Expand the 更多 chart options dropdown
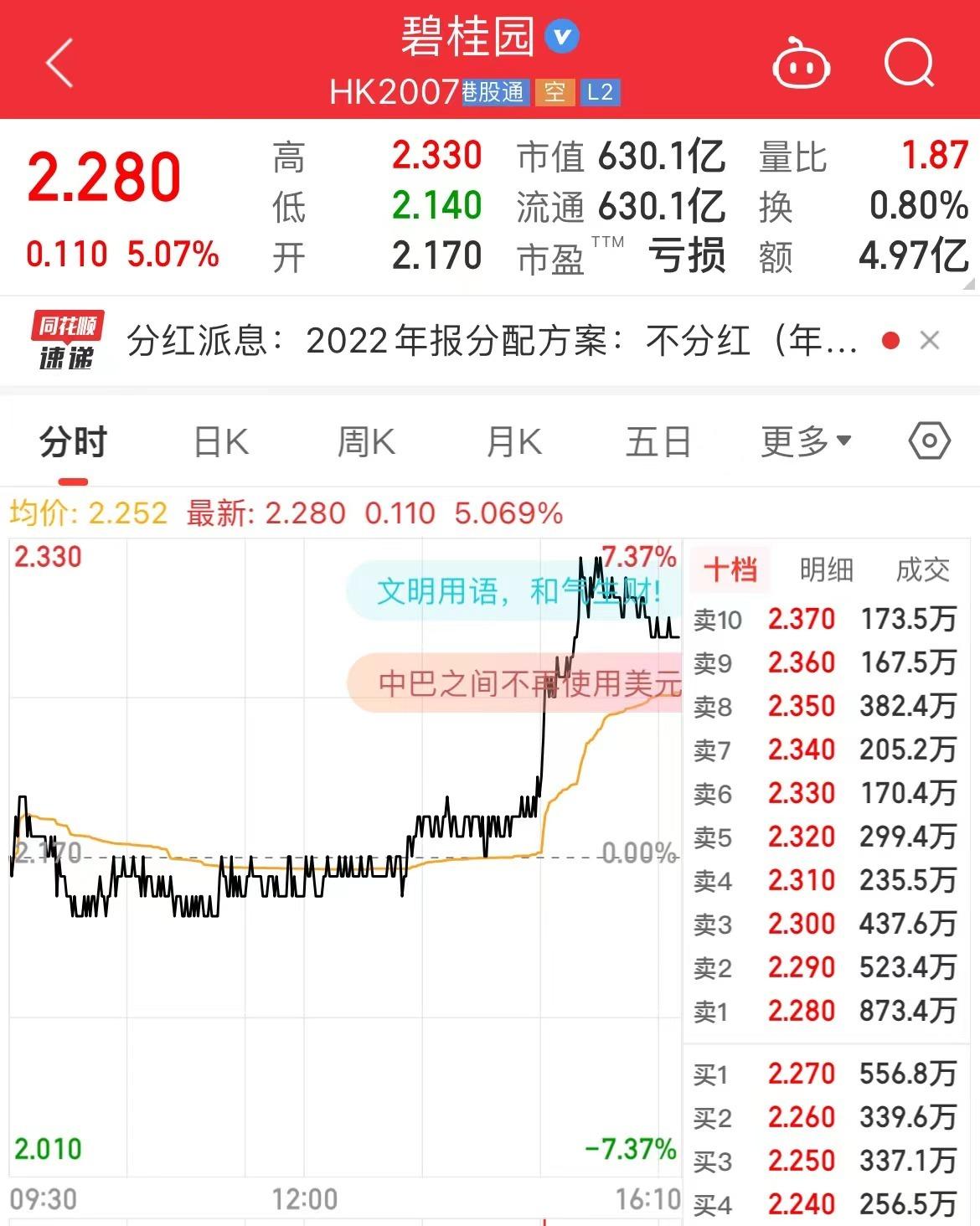Screen dimensions: 980x1226 coord(806,441)
